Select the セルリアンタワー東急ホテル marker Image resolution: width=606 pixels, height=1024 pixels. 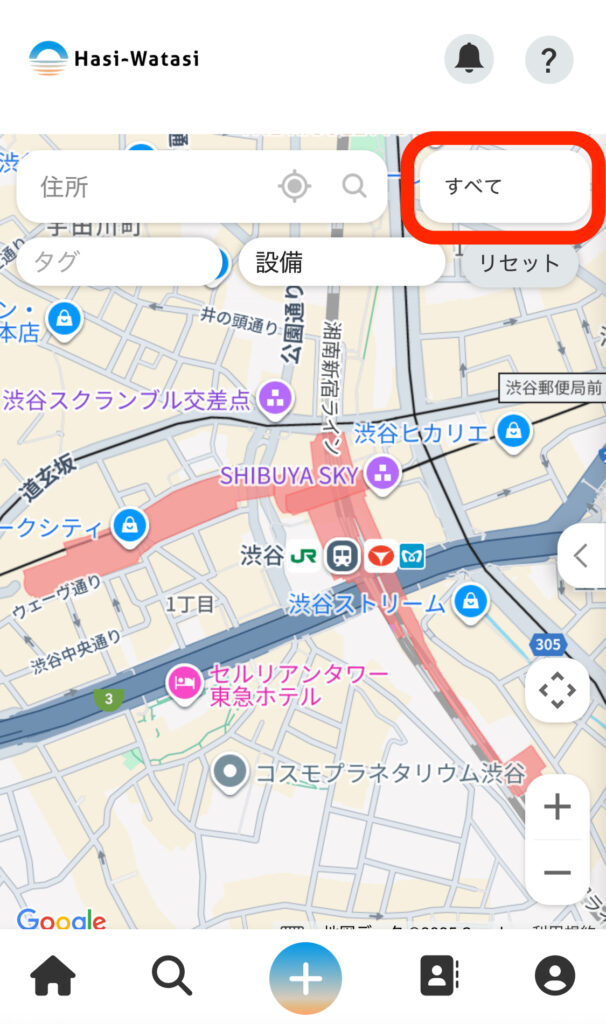[x=184, y=684]
